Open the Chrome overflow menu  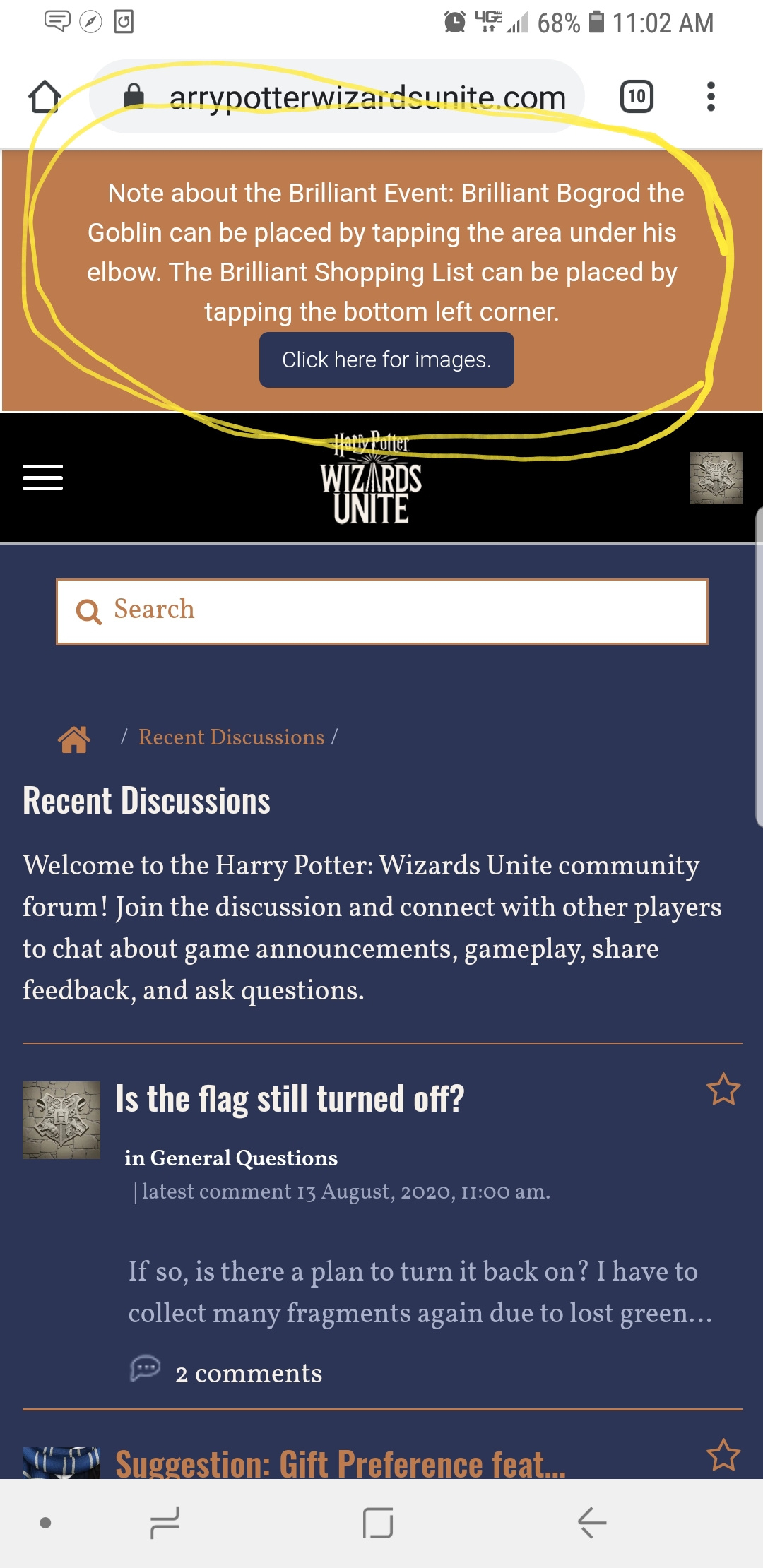(x=711, y=97)
